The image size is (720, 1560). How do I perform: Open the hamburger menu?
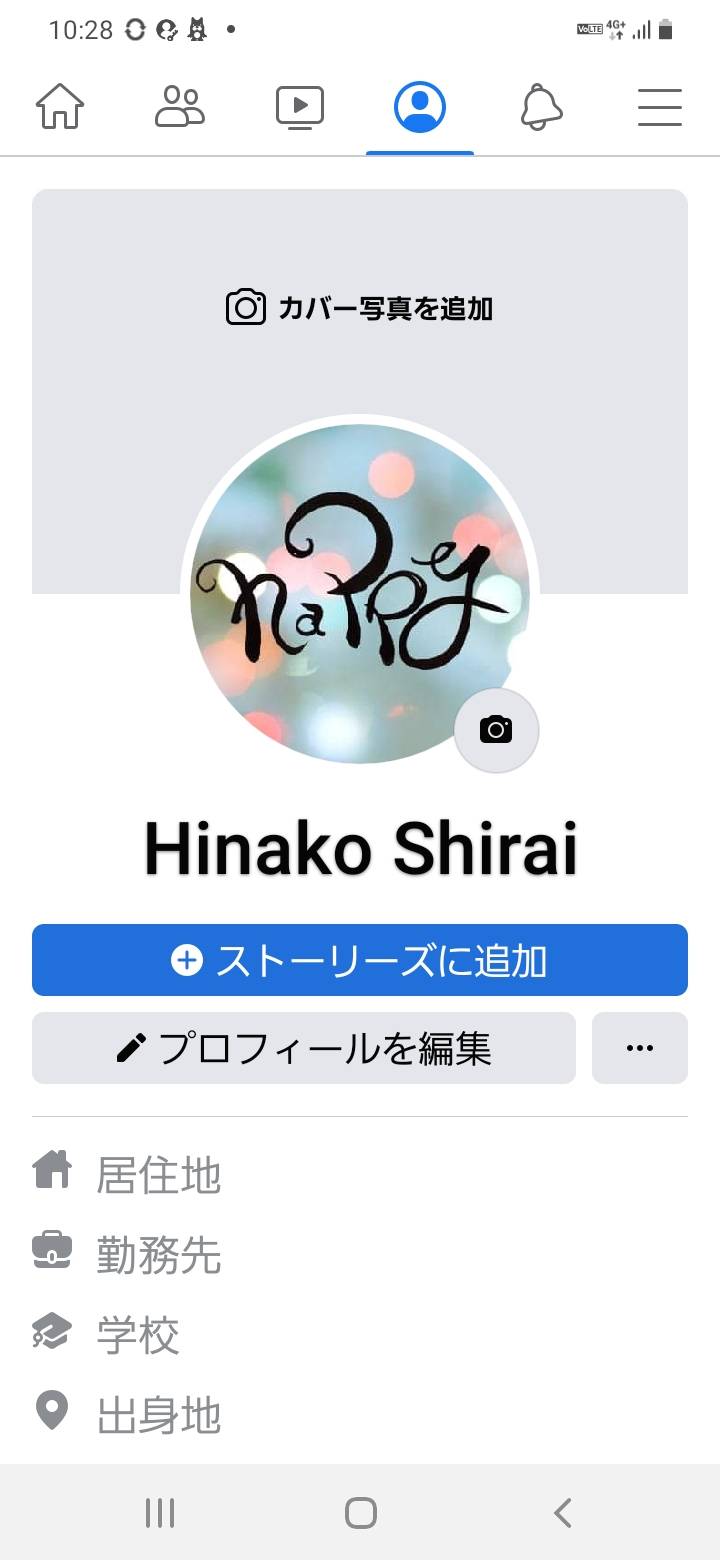pos(660,107)
